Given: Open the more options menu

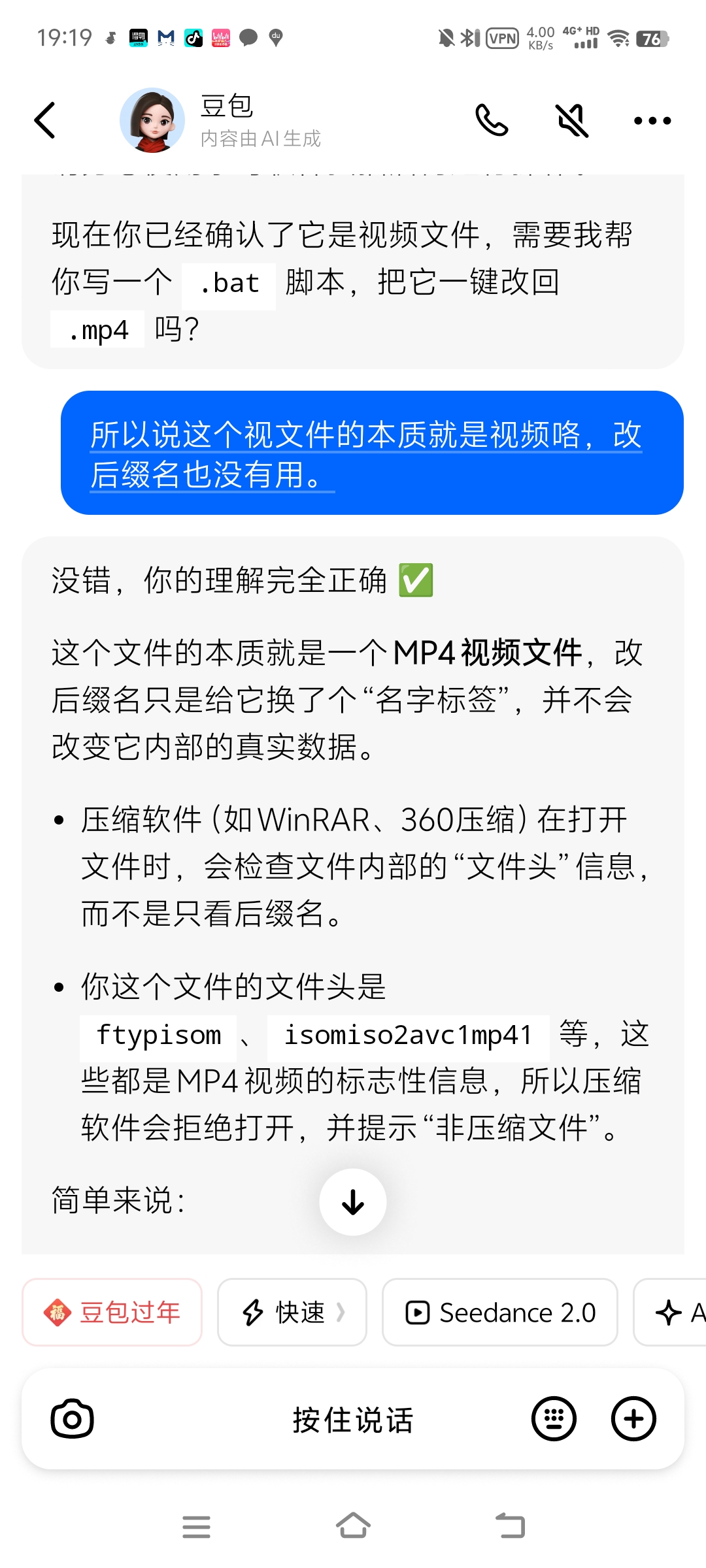Looking at the screenshot, I should [x=652, y=121].
